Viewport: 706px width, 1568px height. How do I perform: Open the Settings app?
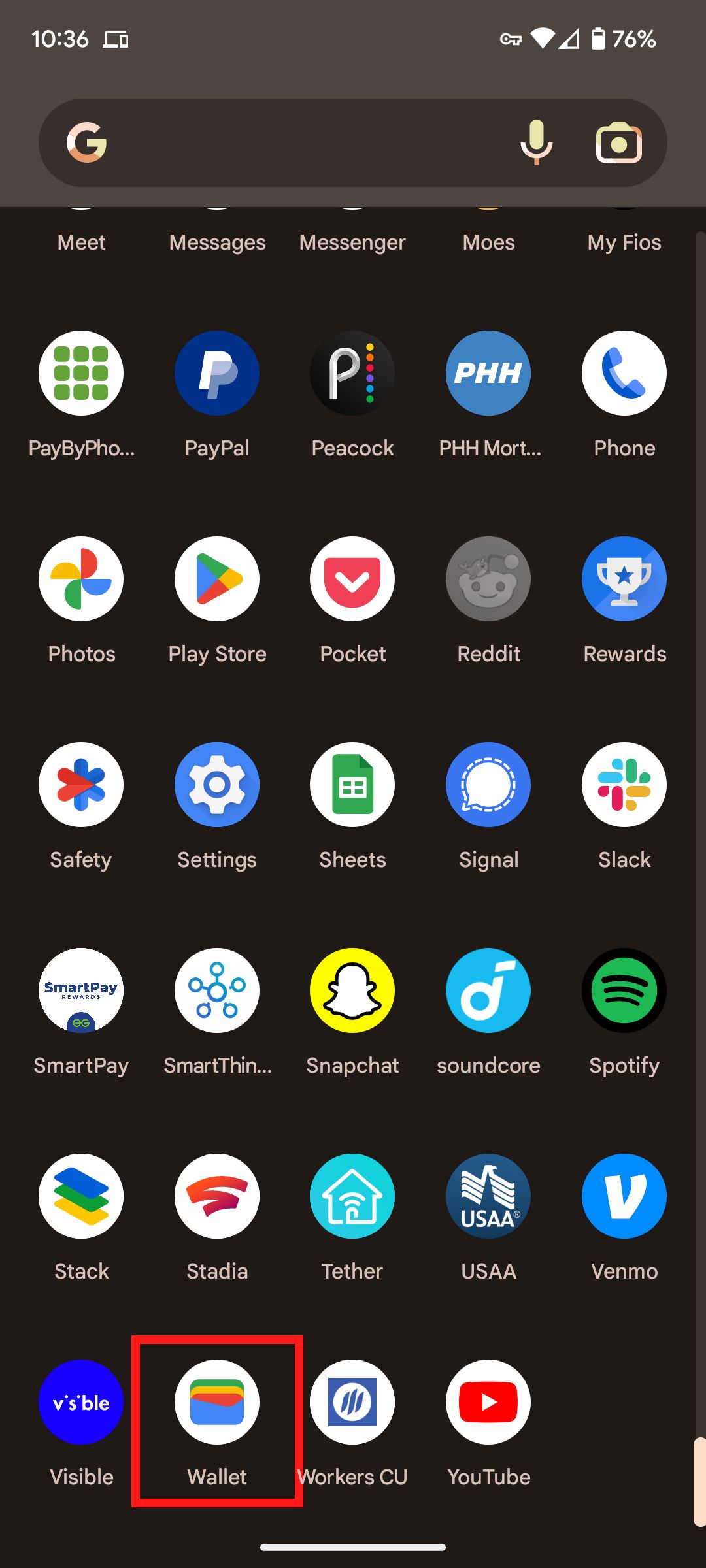(217, 785)
